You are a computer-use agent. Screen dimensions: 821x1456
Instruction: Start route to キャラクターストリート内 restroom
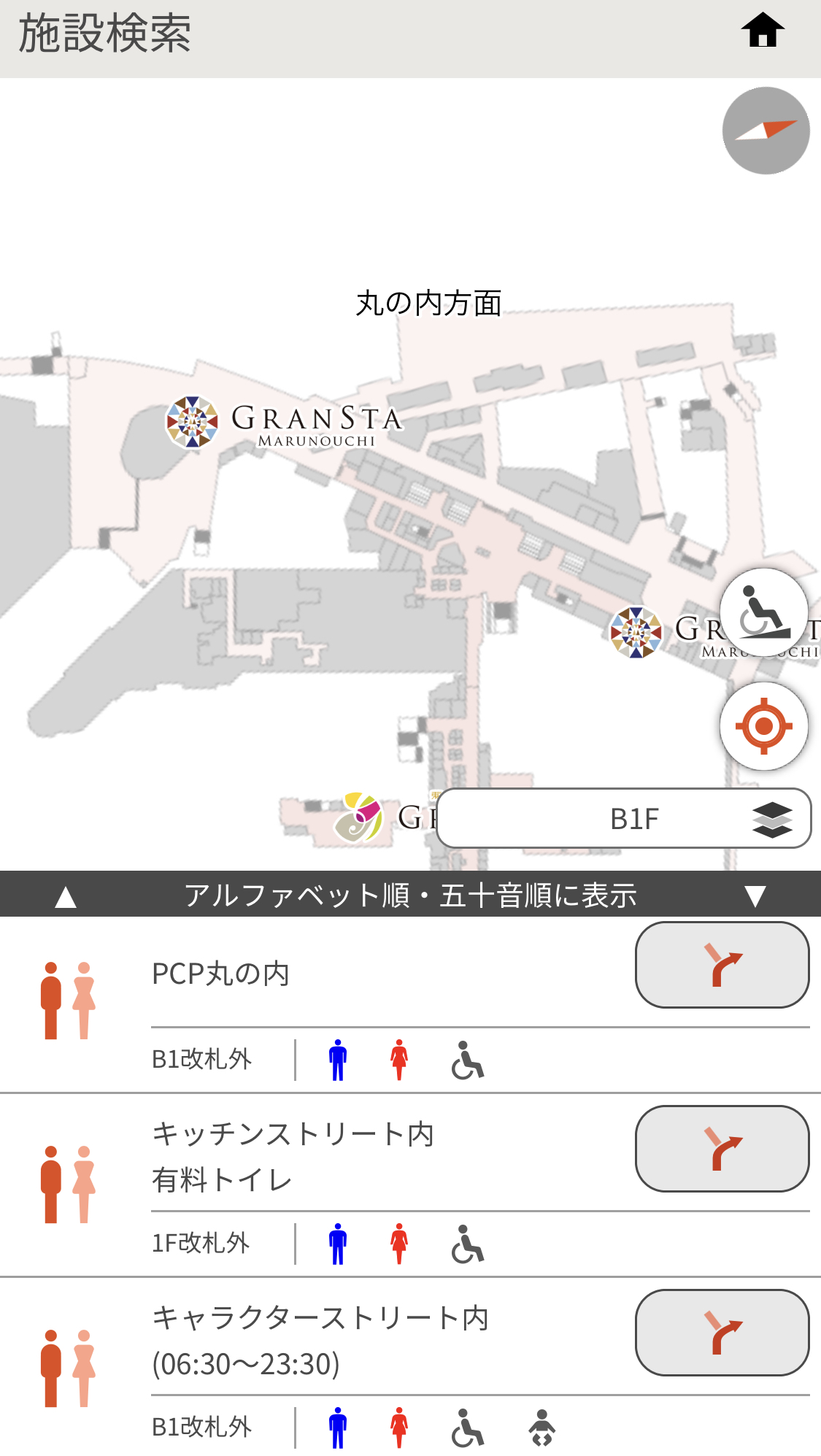[x=722, y=1333]
